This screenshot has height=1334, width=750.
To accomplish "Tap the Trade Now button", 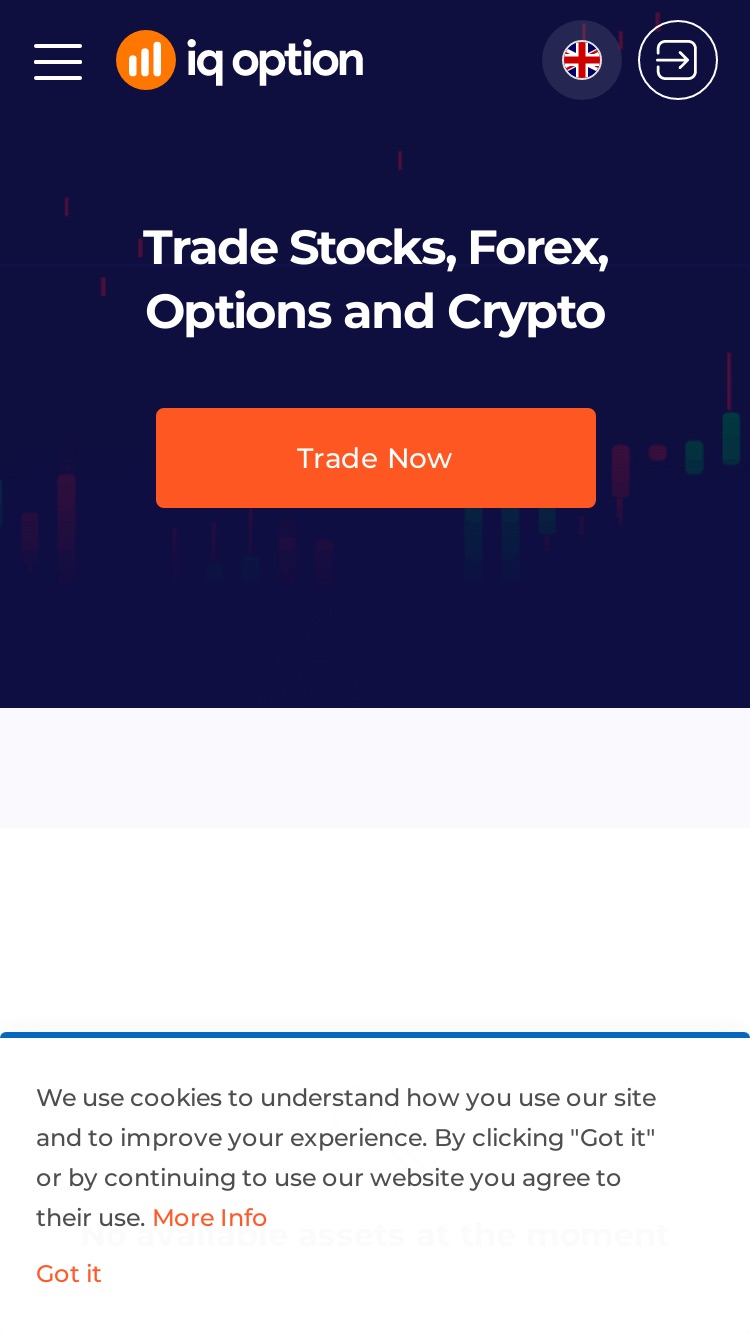I will (376, 458).
